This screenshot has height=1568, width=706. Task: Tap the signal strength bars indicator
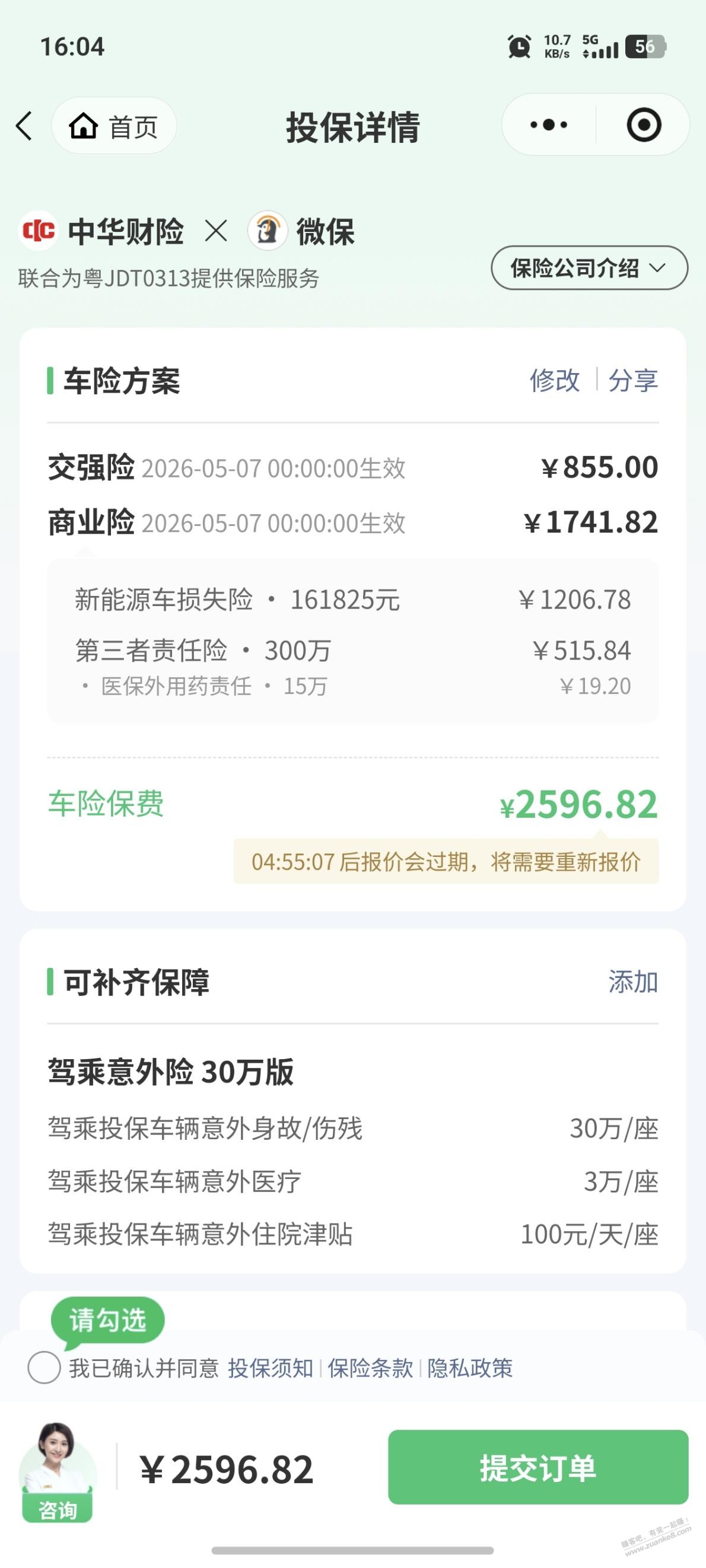click(x=605, y=52)
